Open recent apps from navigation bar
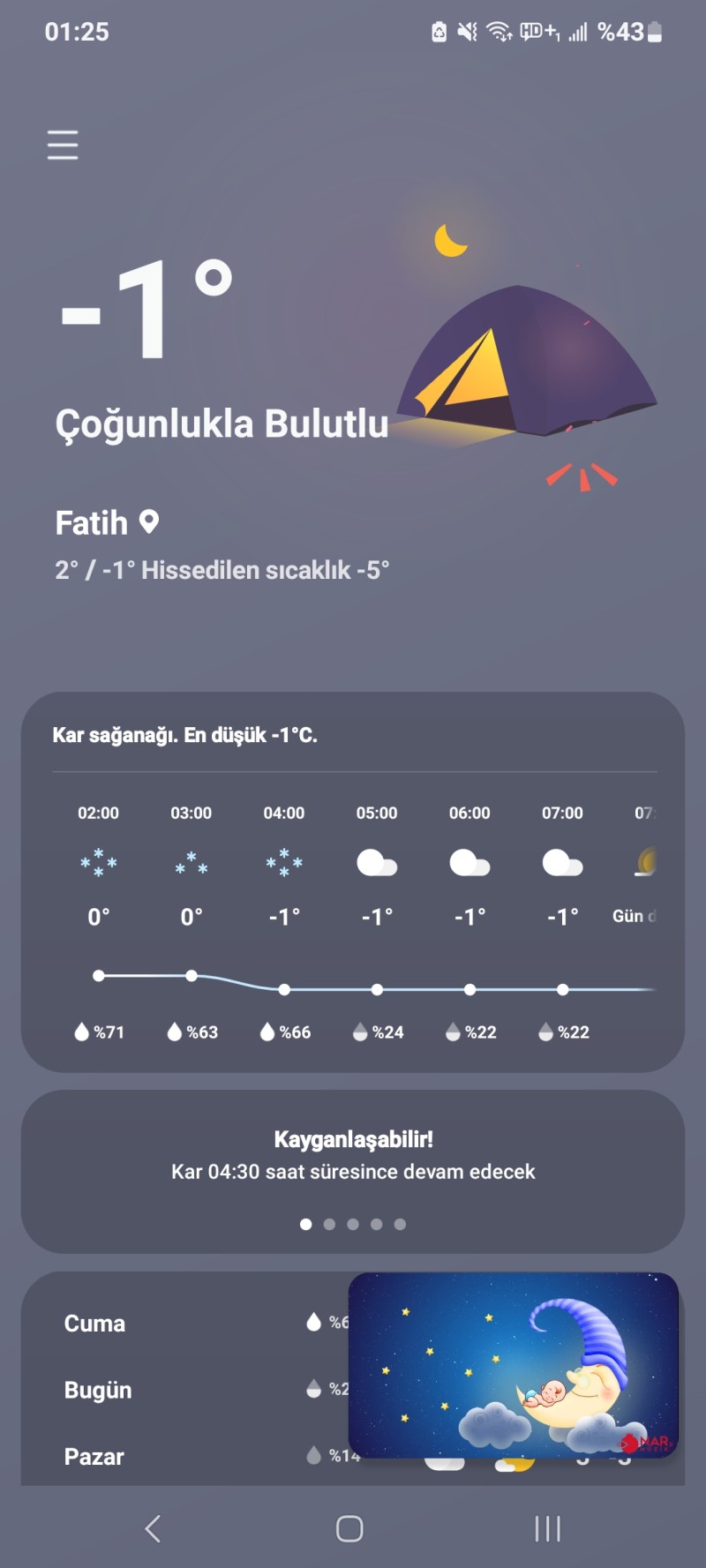The image size is (706, 1568). pos(547,1528)
